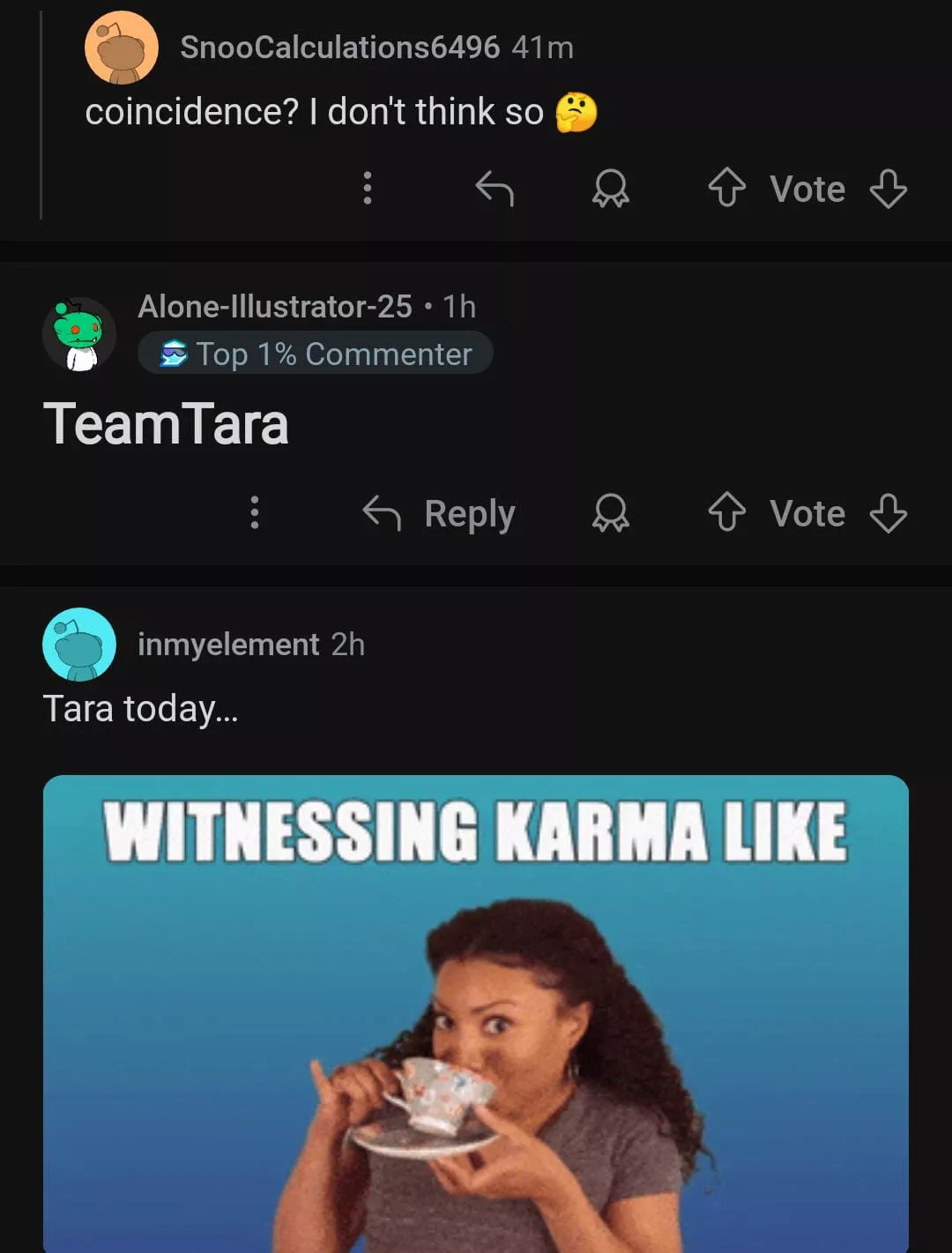The width and height of the screenshot is (952, 1253).
Task: Downvote the TeamTara comment
Action: tap(888, 512)
